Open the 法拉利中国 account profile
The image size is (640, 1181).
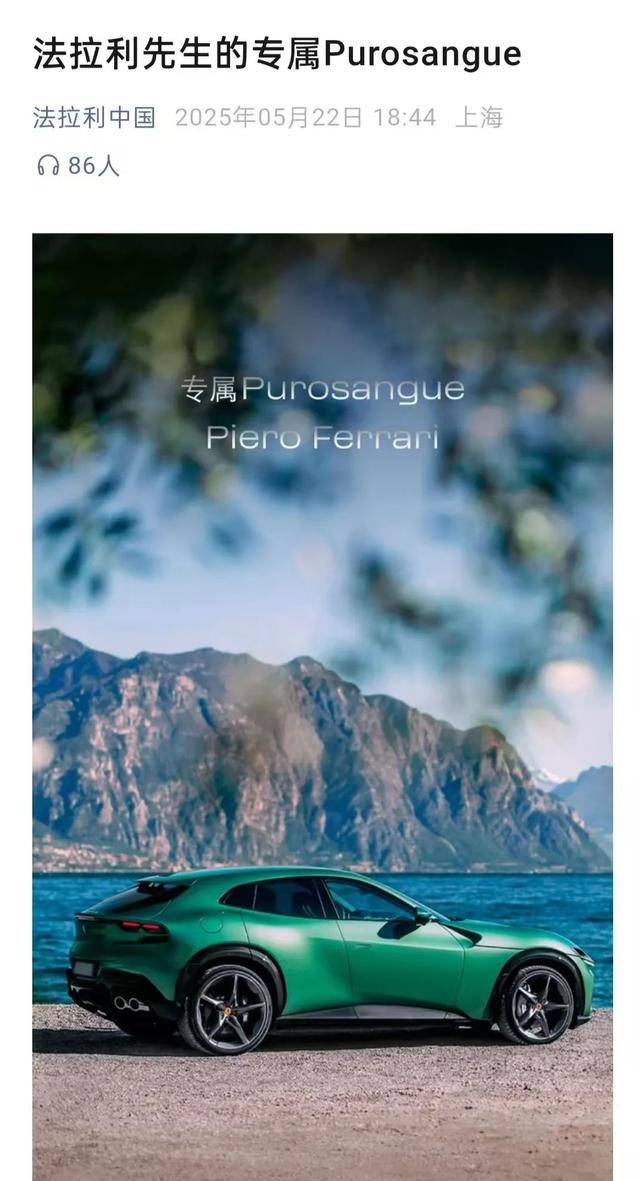point(94,118)
